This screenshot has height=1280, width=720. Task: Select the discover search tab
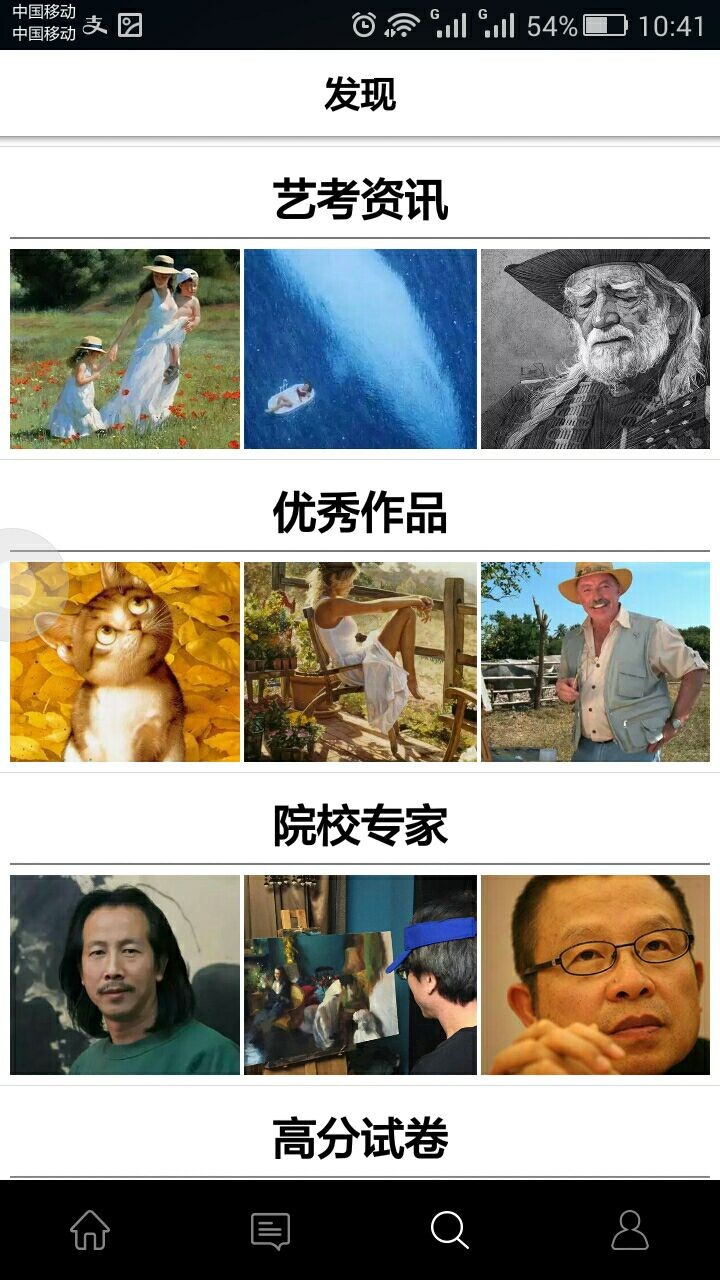[x=450, y=1230]
